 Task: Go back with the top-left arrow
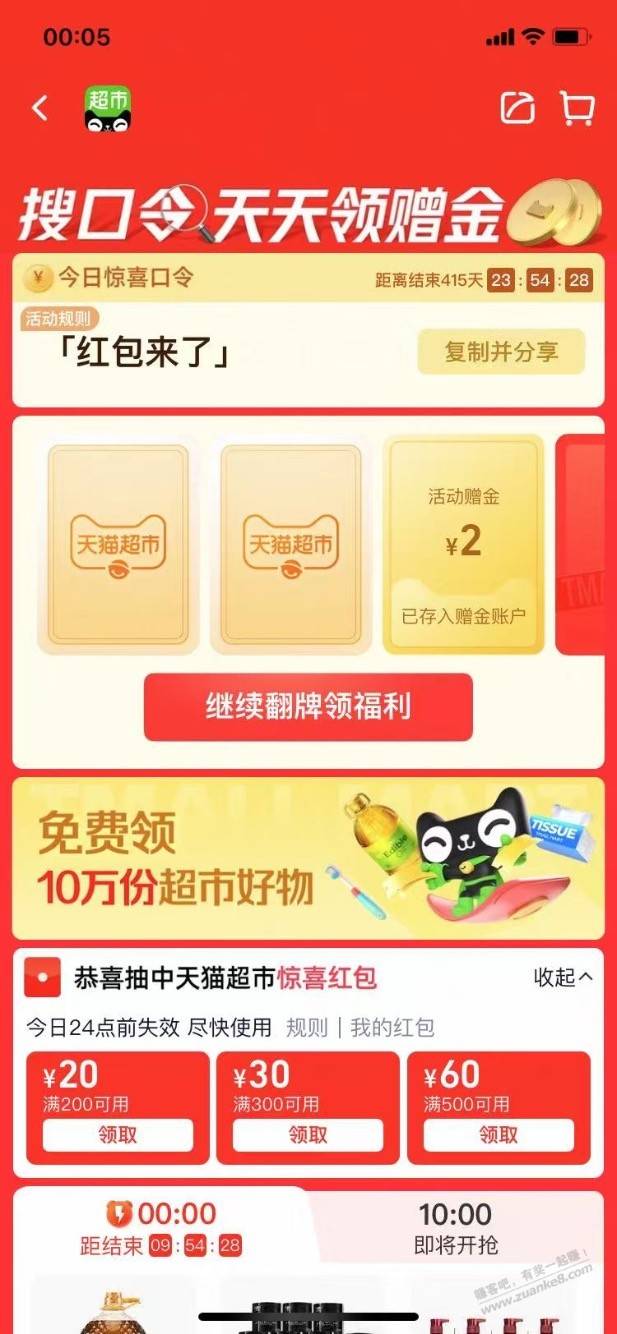40,108
